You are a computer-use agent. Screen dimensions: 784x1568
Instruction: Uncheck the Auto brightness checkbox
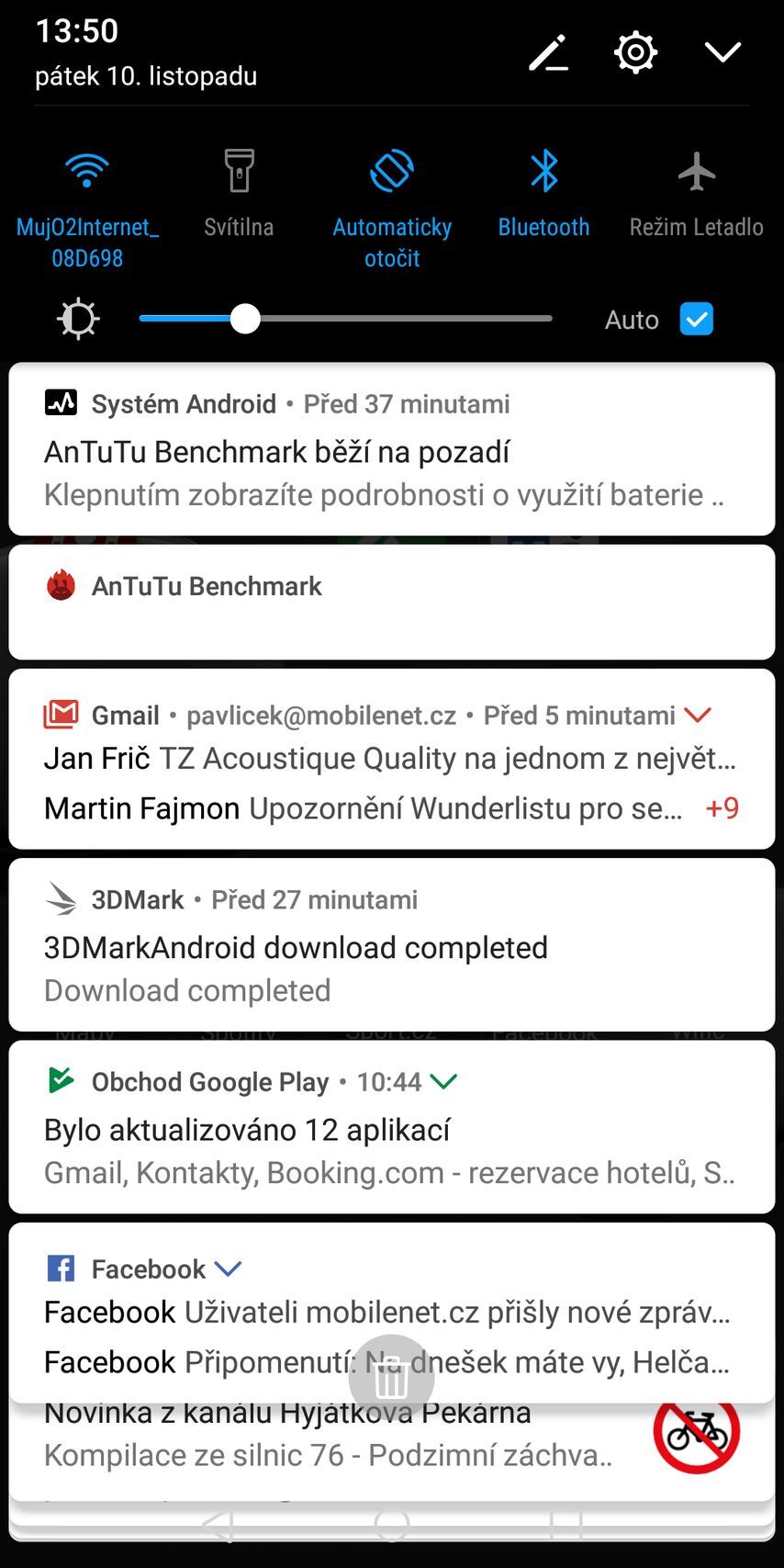pos(697,319)
